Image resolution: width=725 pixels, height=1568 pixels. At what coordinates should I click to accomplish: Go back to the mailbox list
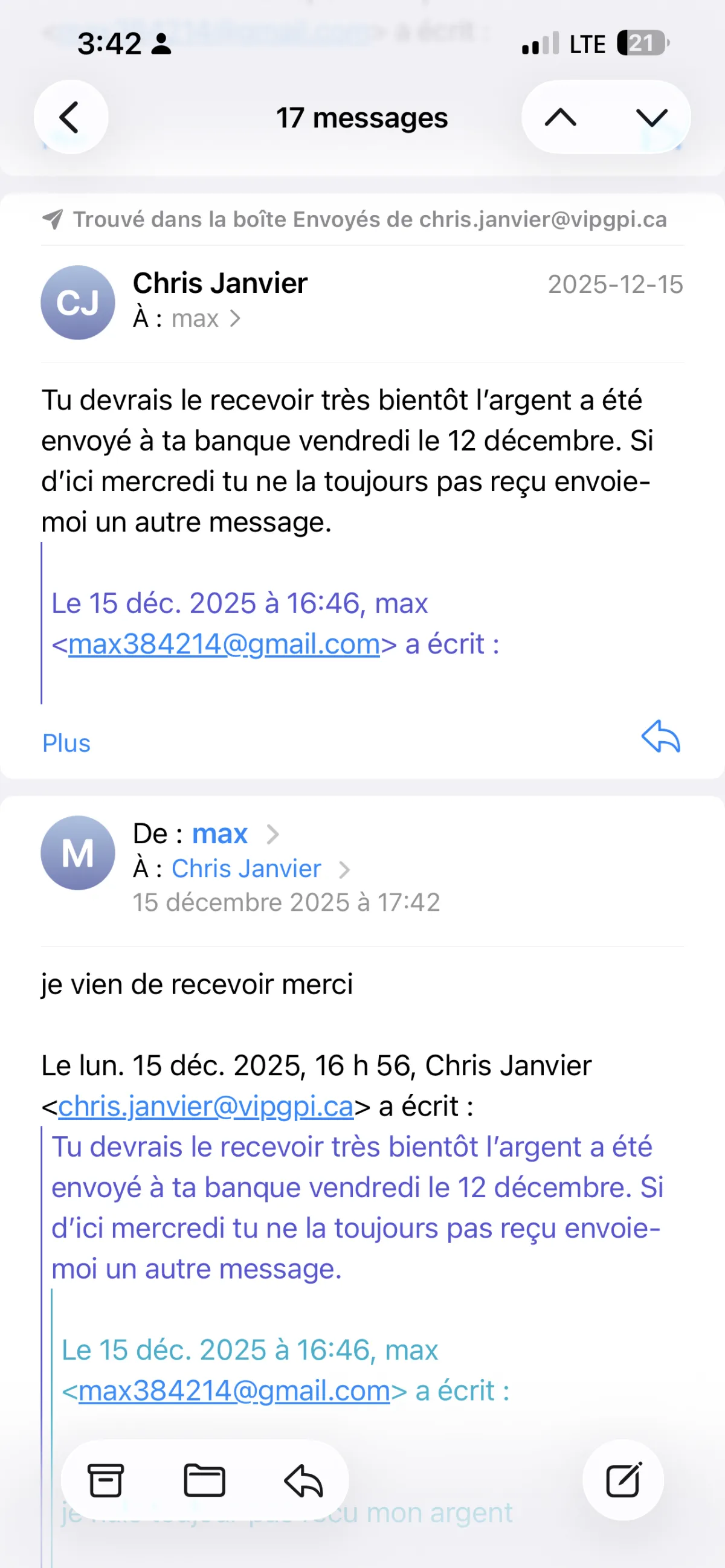click(x=71, y=117)
